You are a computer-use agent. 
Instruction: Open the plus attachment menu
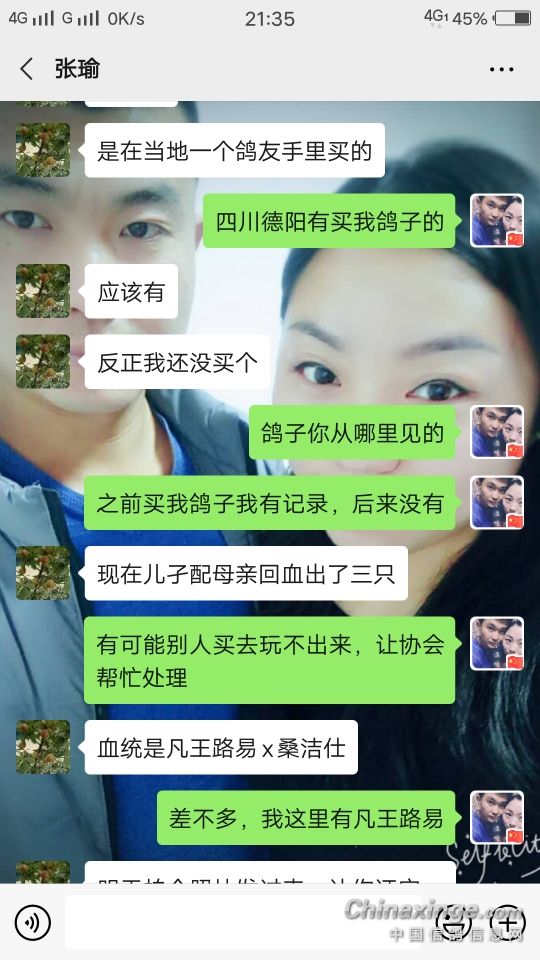click(x=508, y=922)
